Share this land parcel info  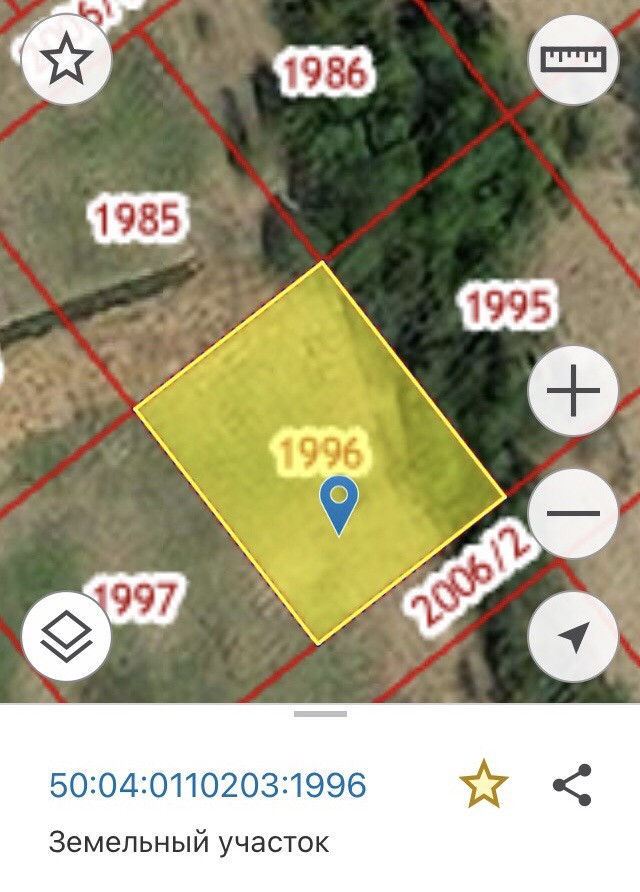pos(573,785)
